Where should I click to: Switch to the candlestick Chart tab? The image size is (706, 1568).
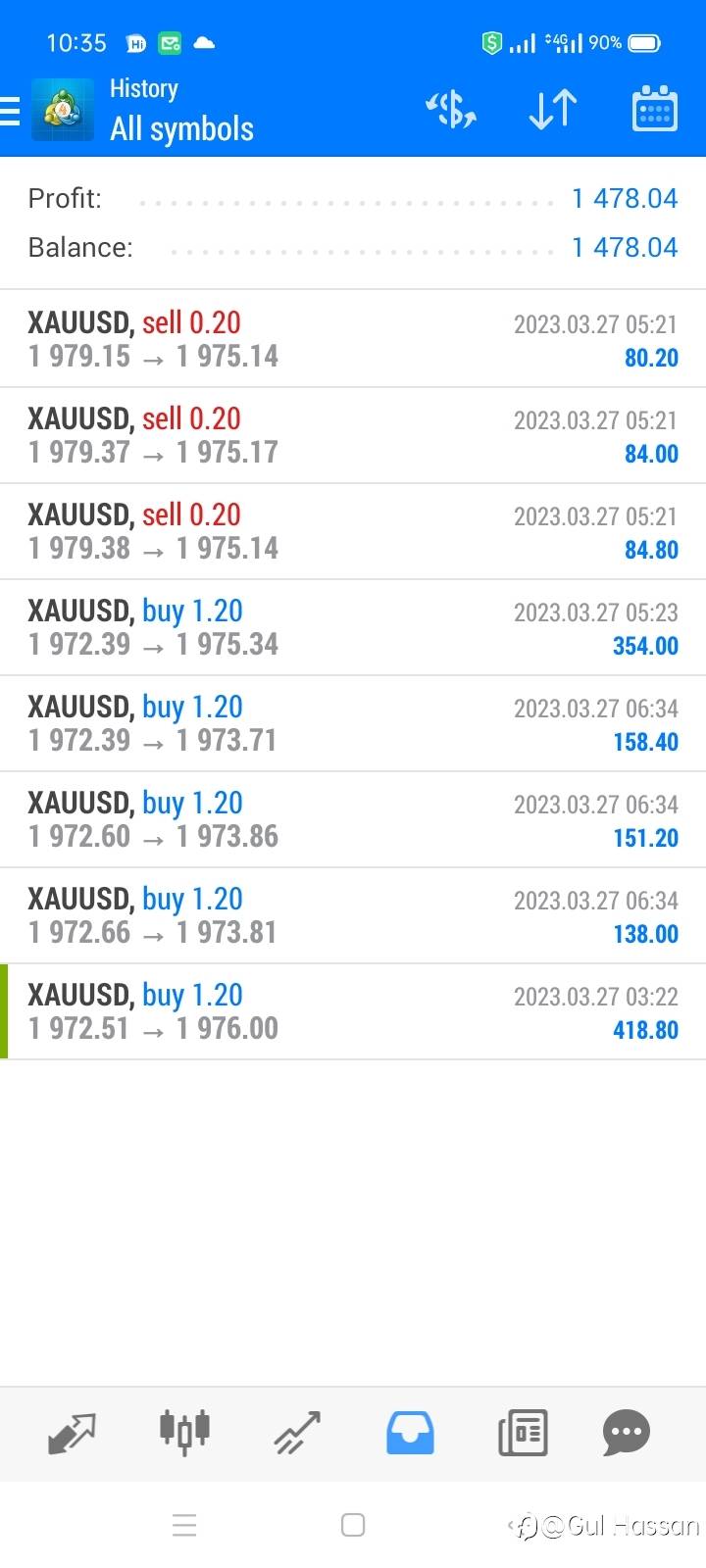[x=184, y=1433]
